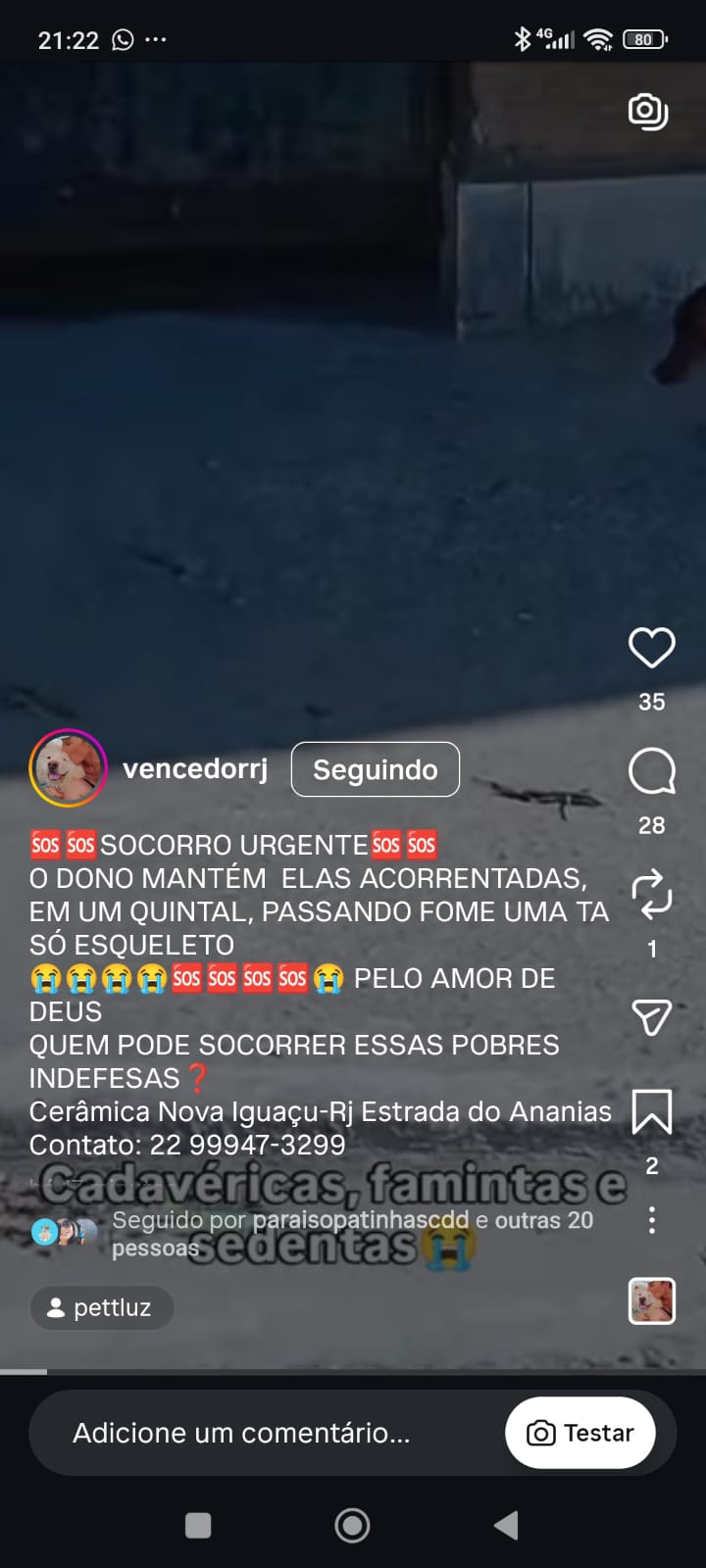Viewport: 706px width, 1568px height.
Task: Tap the Seguindo button
Action: [375, 769]
